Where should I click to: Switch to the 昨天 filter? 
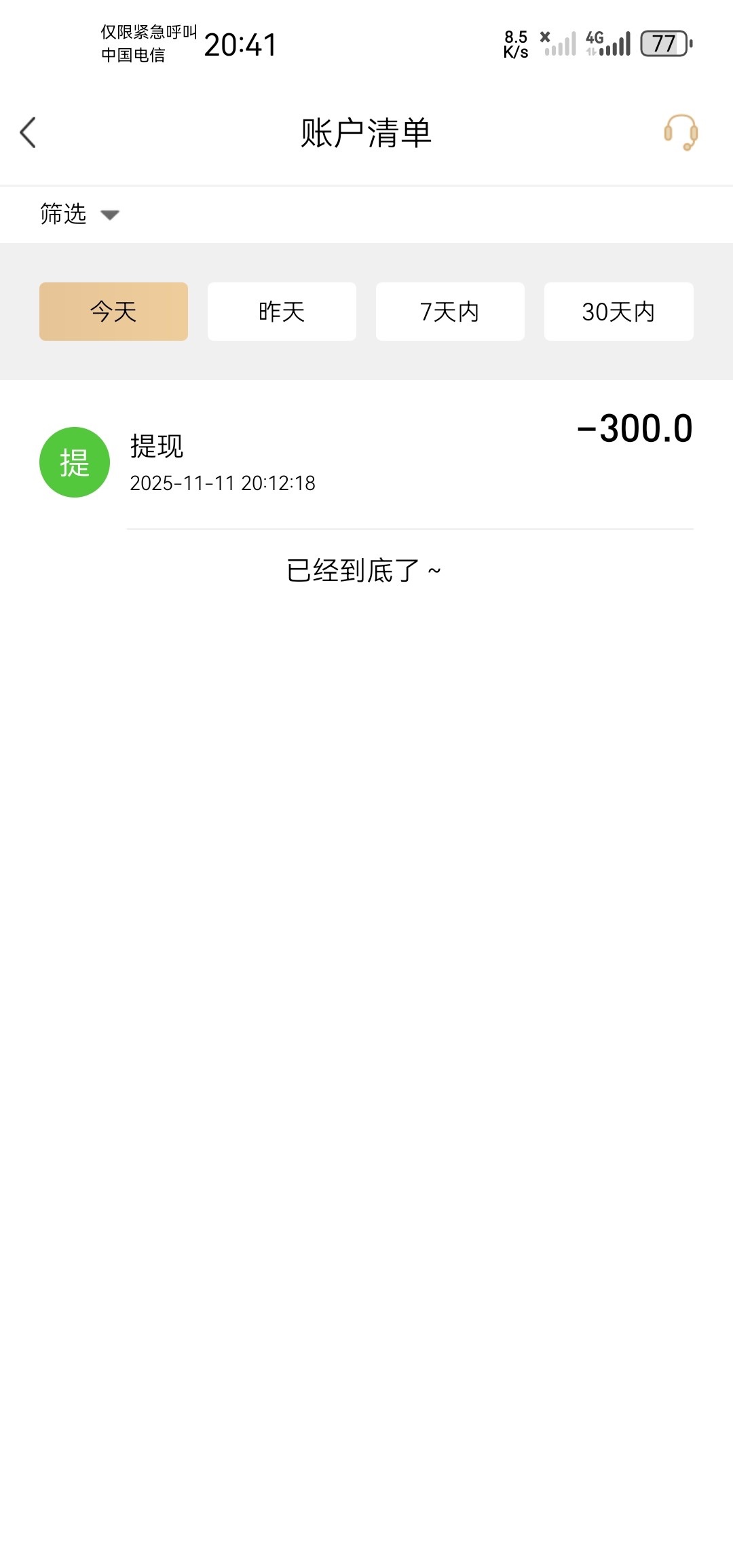(281, 311)
